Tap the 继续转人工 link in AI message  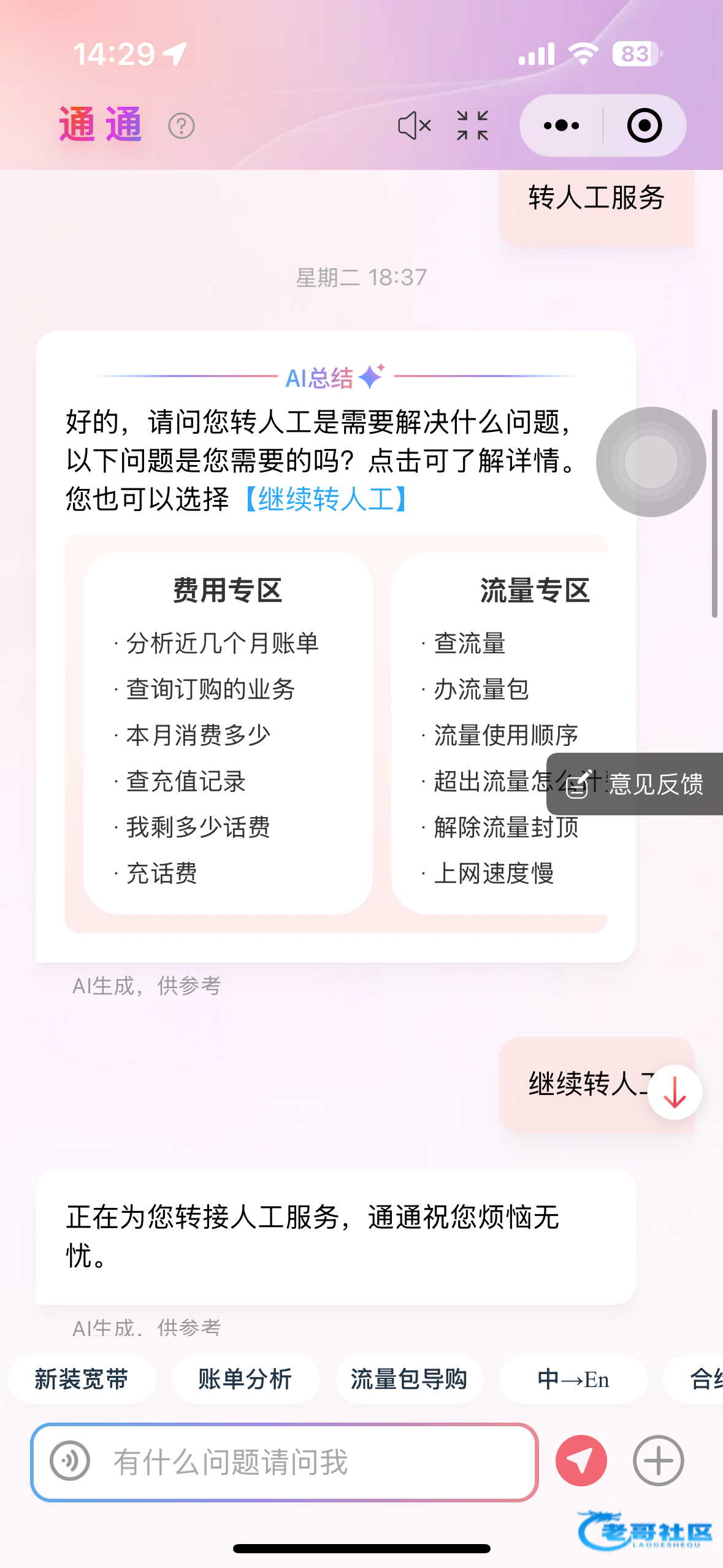click(x=326, y=499)
